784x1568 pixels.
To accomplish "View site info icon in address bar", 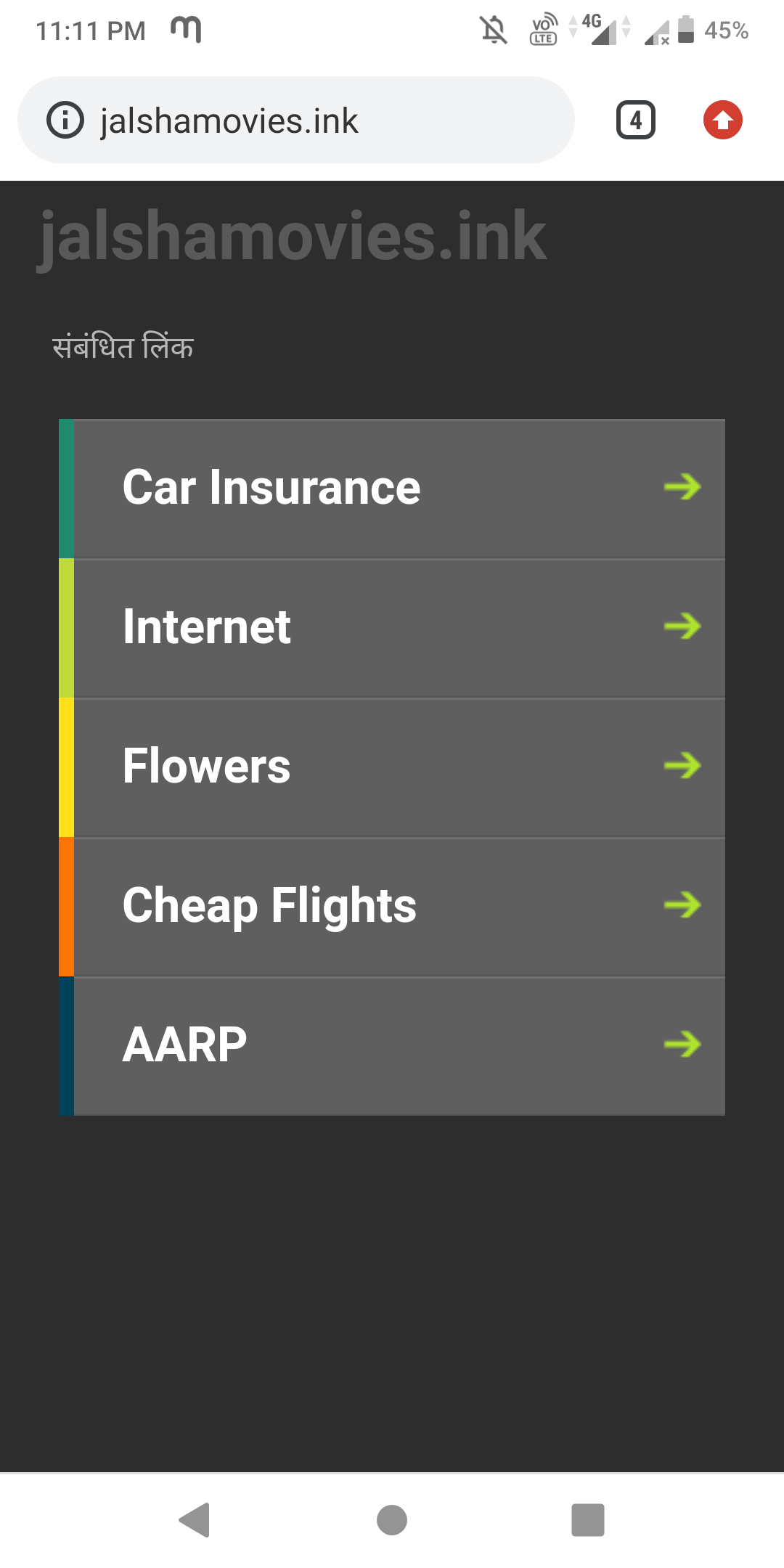I will (x=65, y=121).
